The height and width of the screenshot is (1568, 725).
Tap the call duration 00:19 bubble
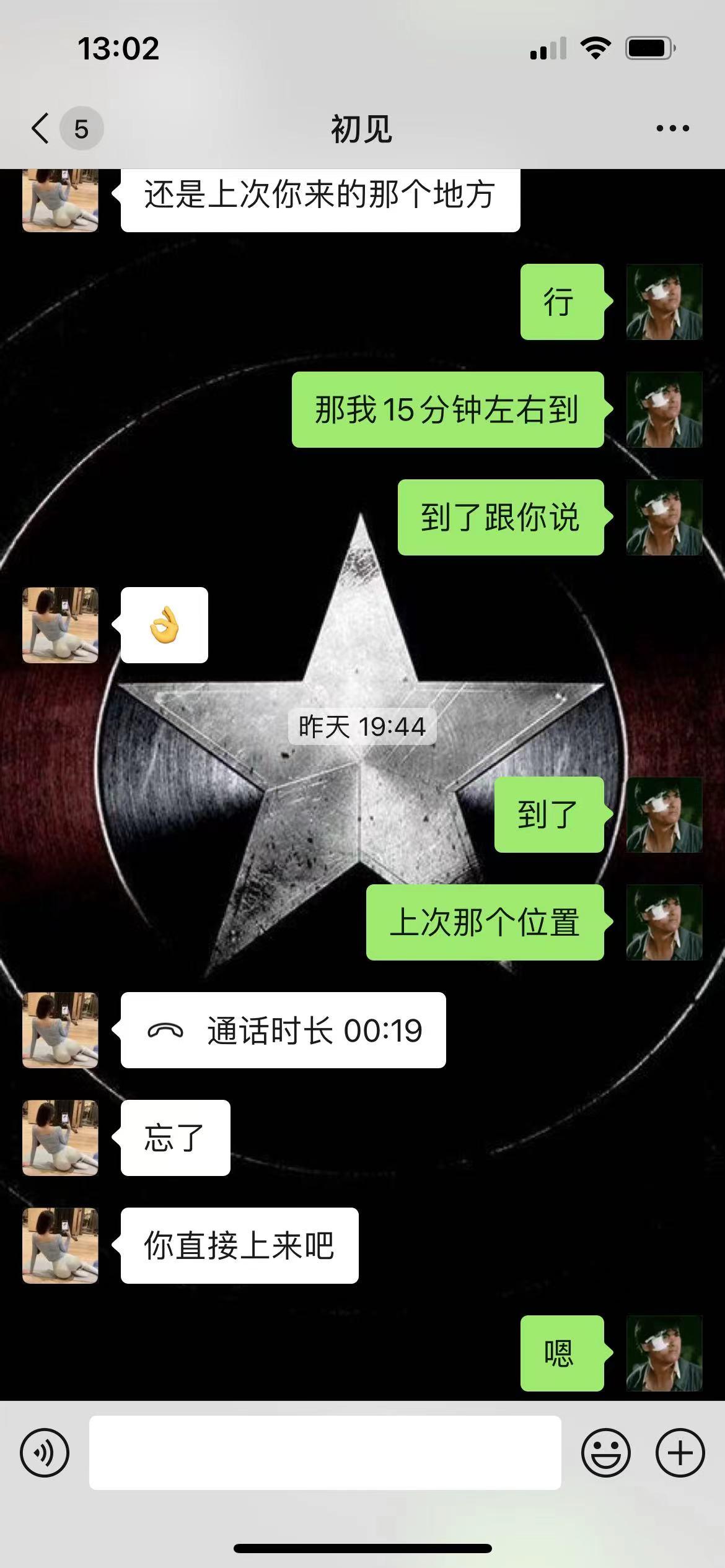[x=283, y=1030]
